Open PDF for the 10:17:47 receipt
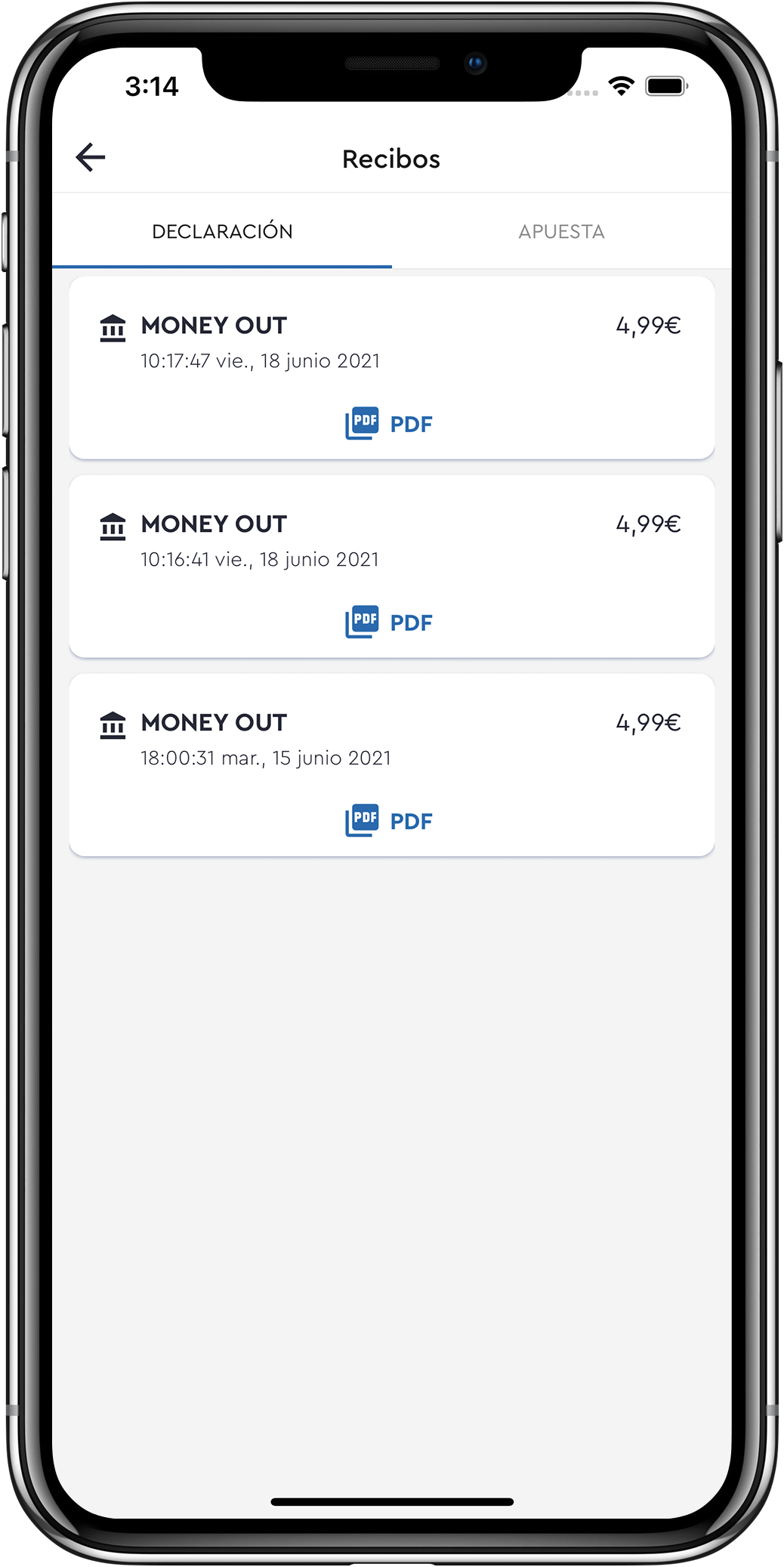The height and width of the screenshot is (1567, 784). 389,424
